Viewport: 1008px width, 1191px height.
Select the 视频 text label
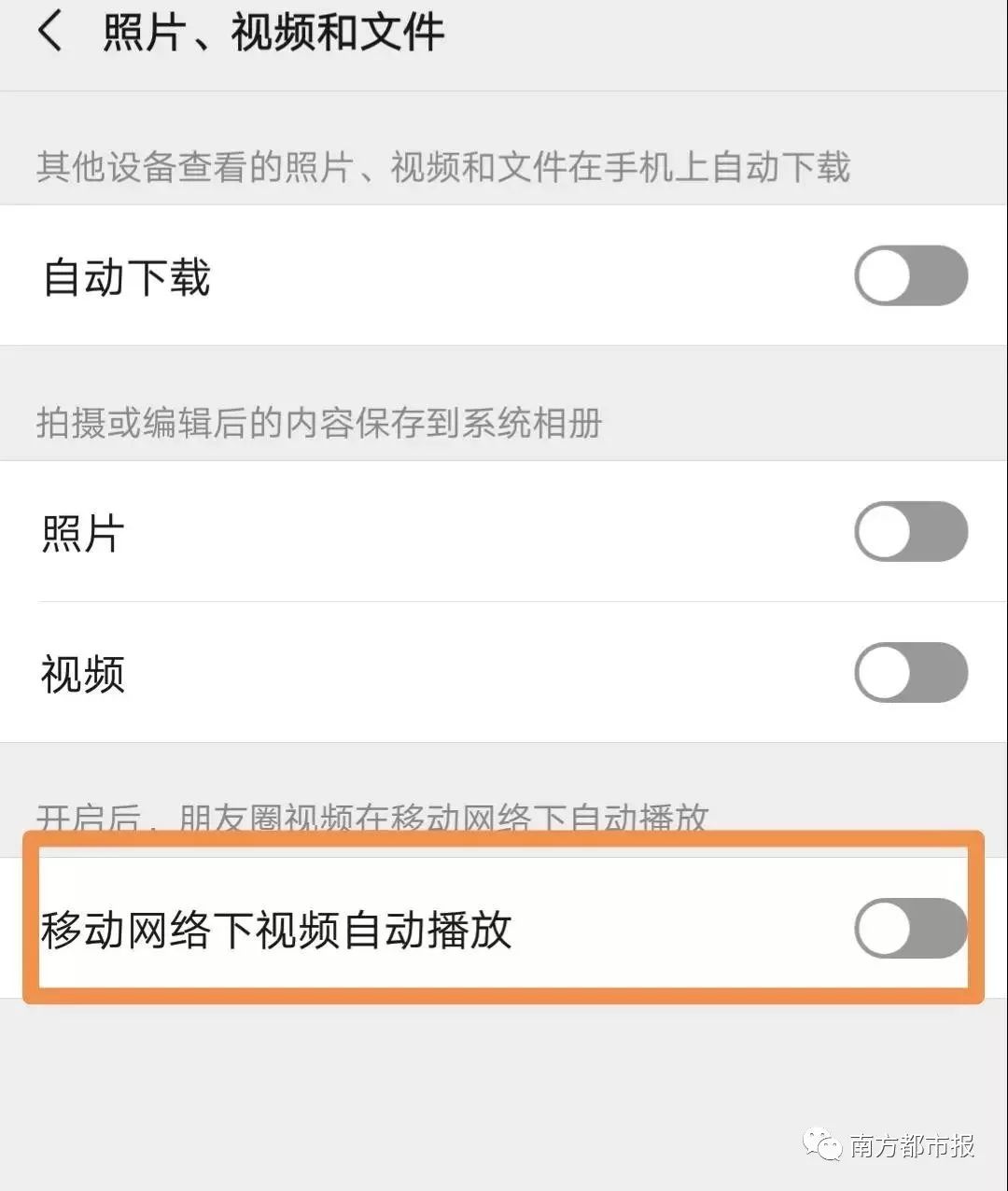point(82,674)
